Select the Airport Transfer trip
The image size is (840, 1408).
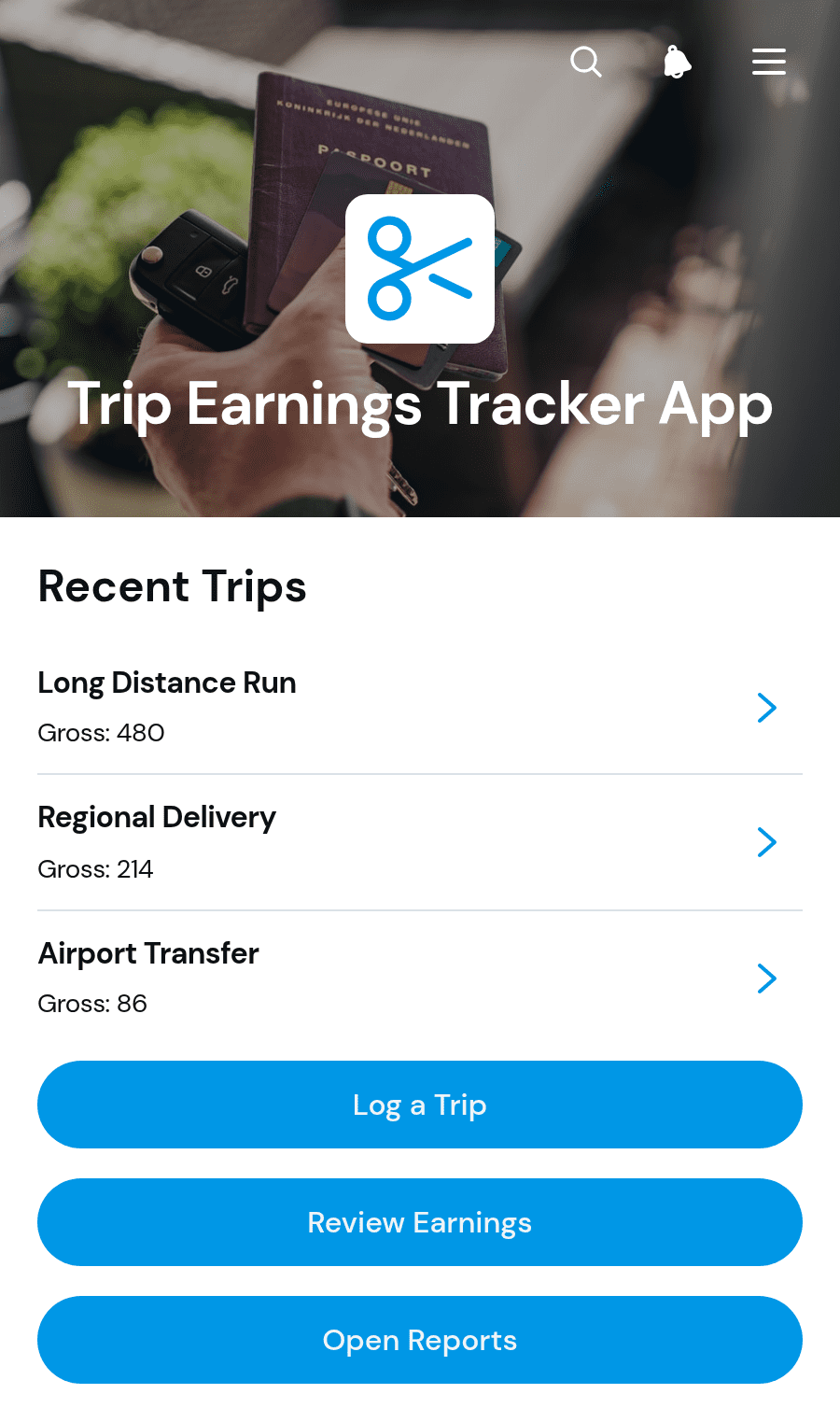pyautogui.click(x=420, y=978)
